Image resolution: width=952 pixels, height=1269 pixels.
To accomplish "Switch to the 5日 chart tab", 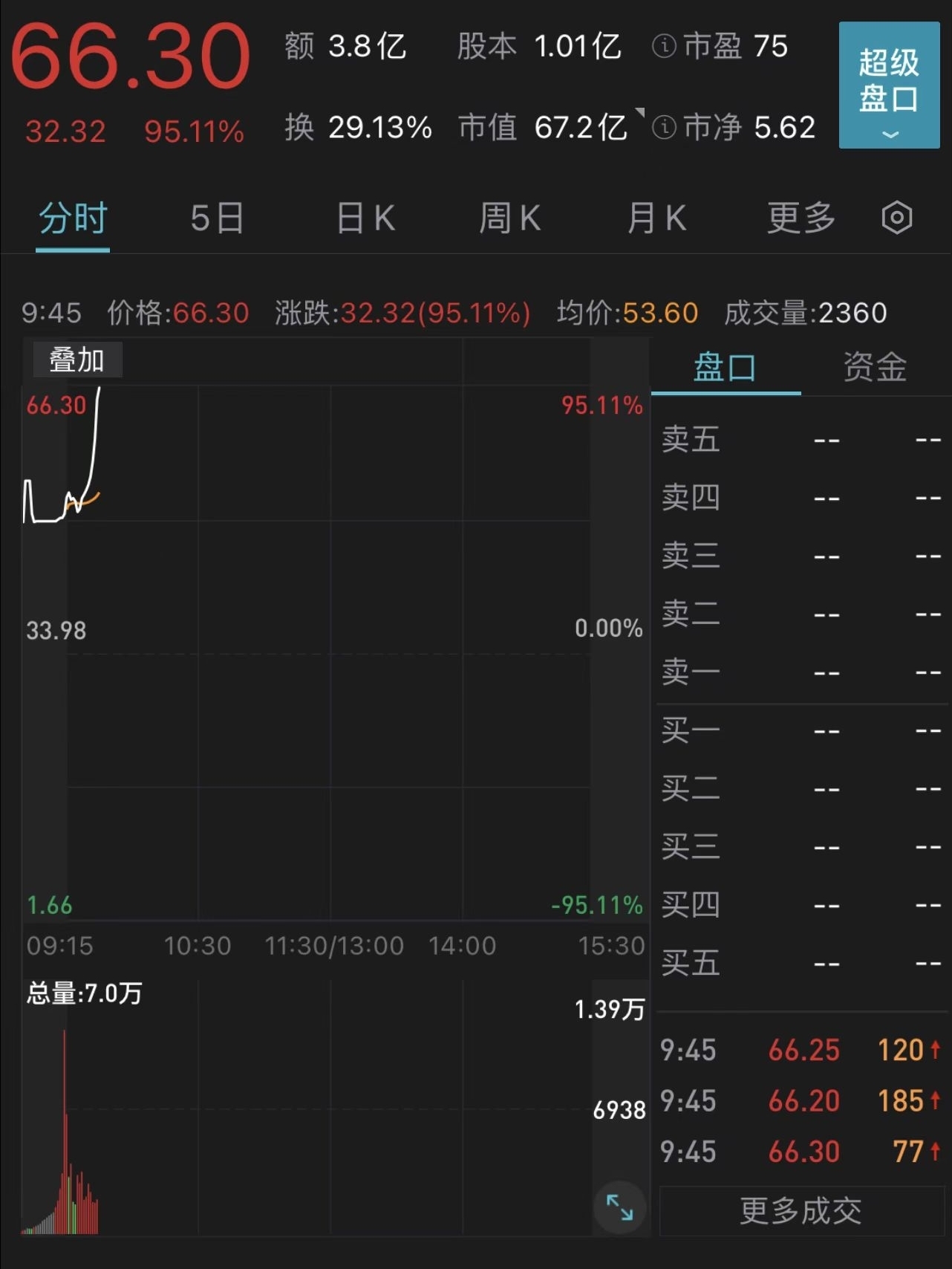I will (x=217, y=218).
